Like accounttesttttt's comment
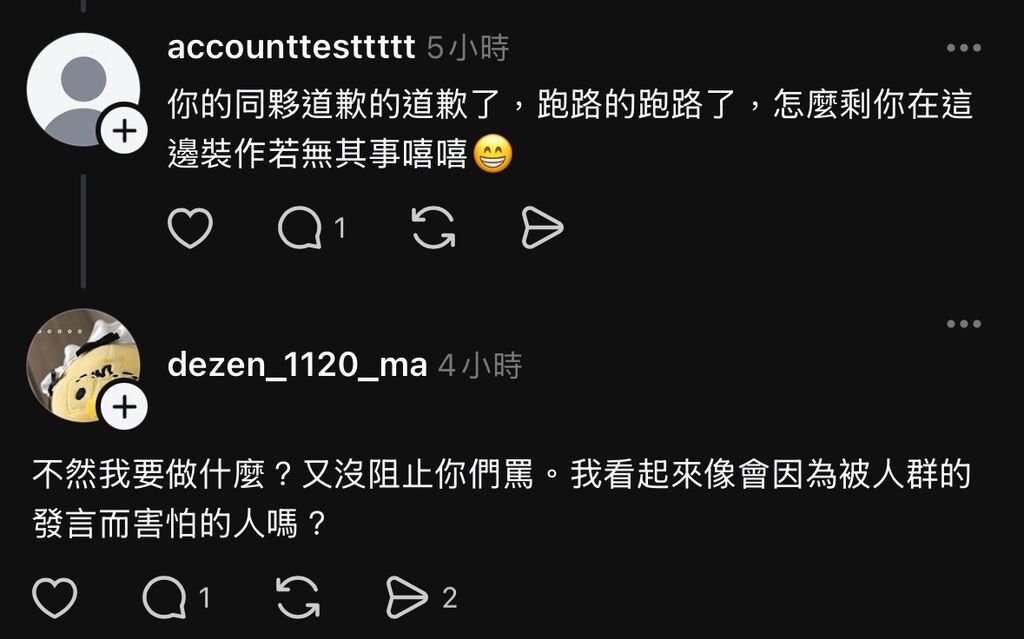Image resolution: width=1024 pixels, height=639 pixels. (190, 228)
